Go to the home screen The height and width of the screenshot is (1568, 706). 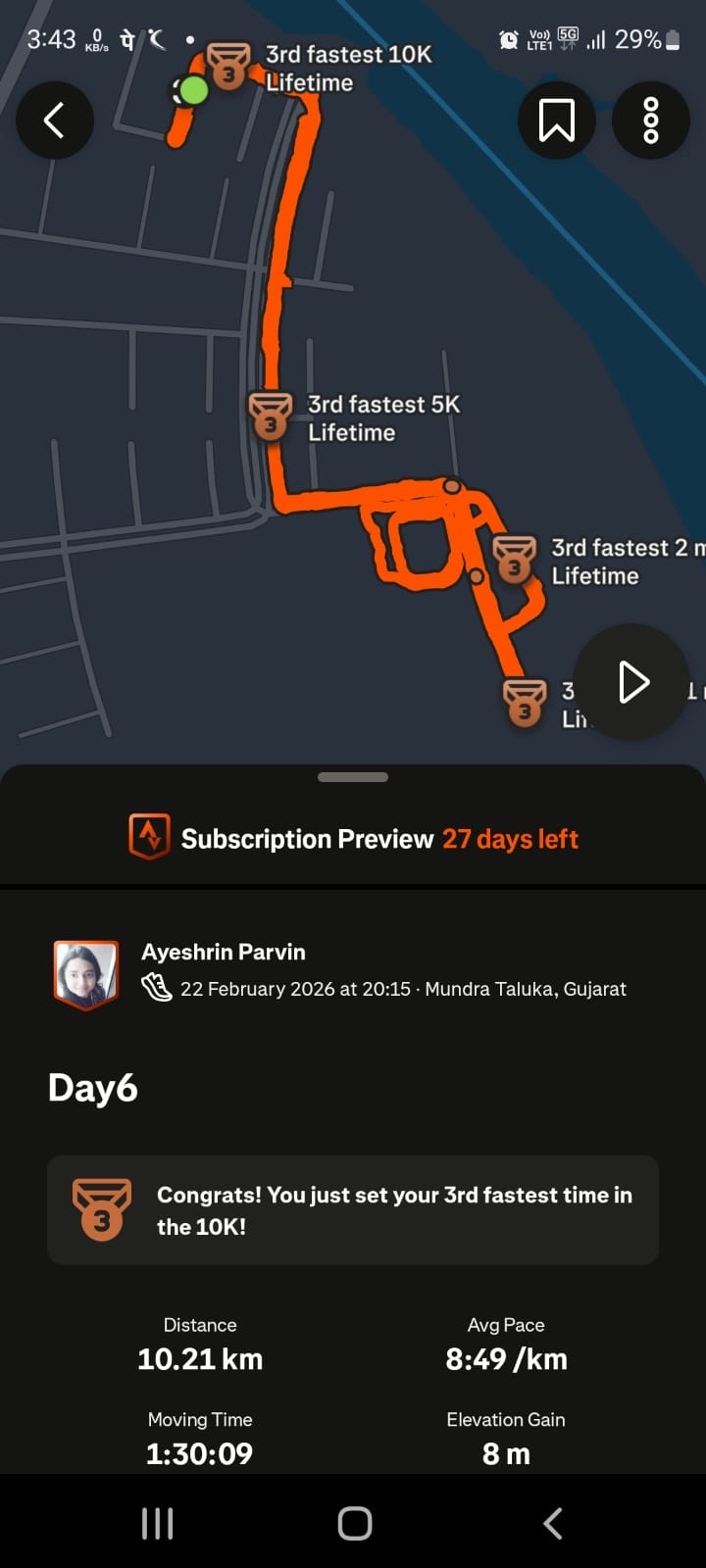coord(354,1523)
